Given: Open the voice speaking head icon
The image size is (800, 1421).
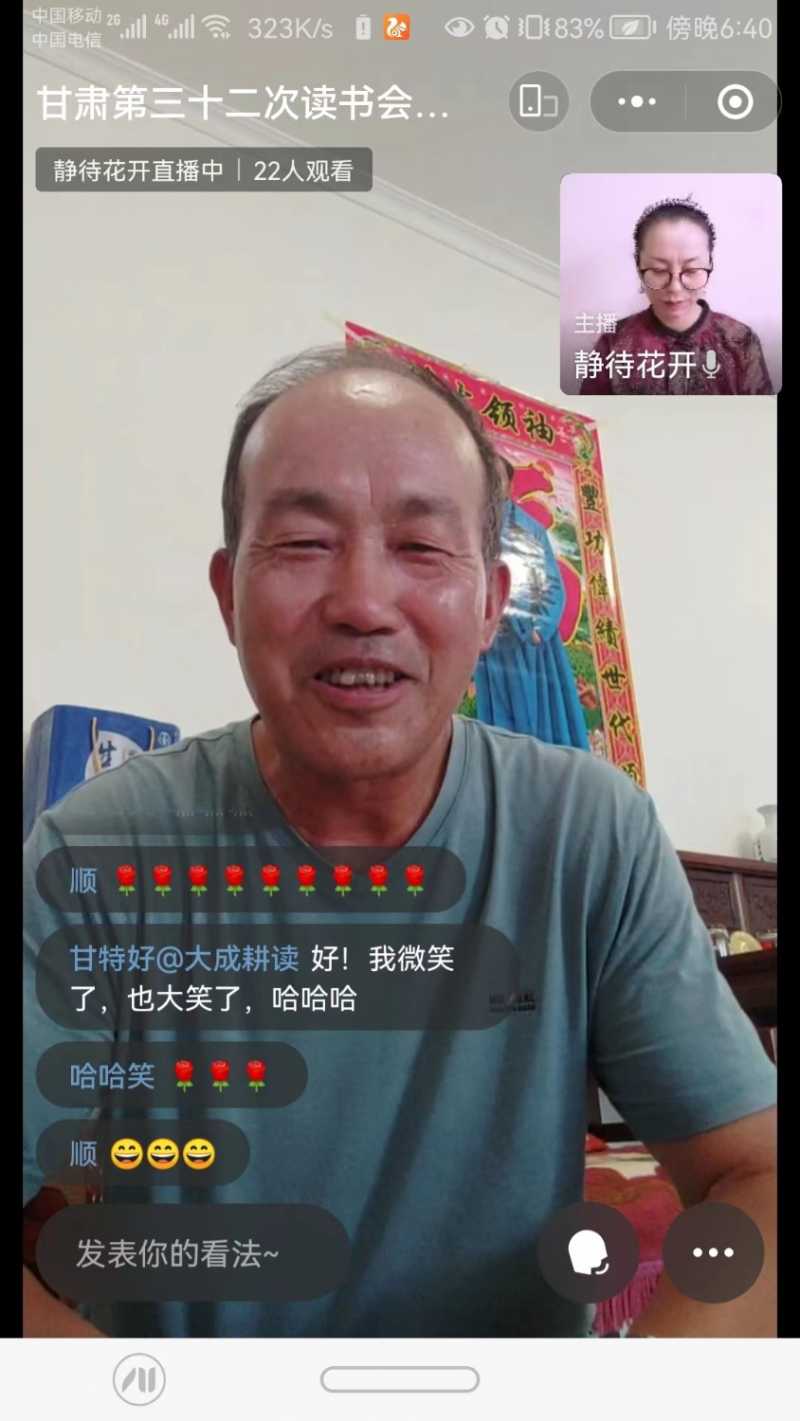Looking at the screenshot, I should tap(588, 1253).
